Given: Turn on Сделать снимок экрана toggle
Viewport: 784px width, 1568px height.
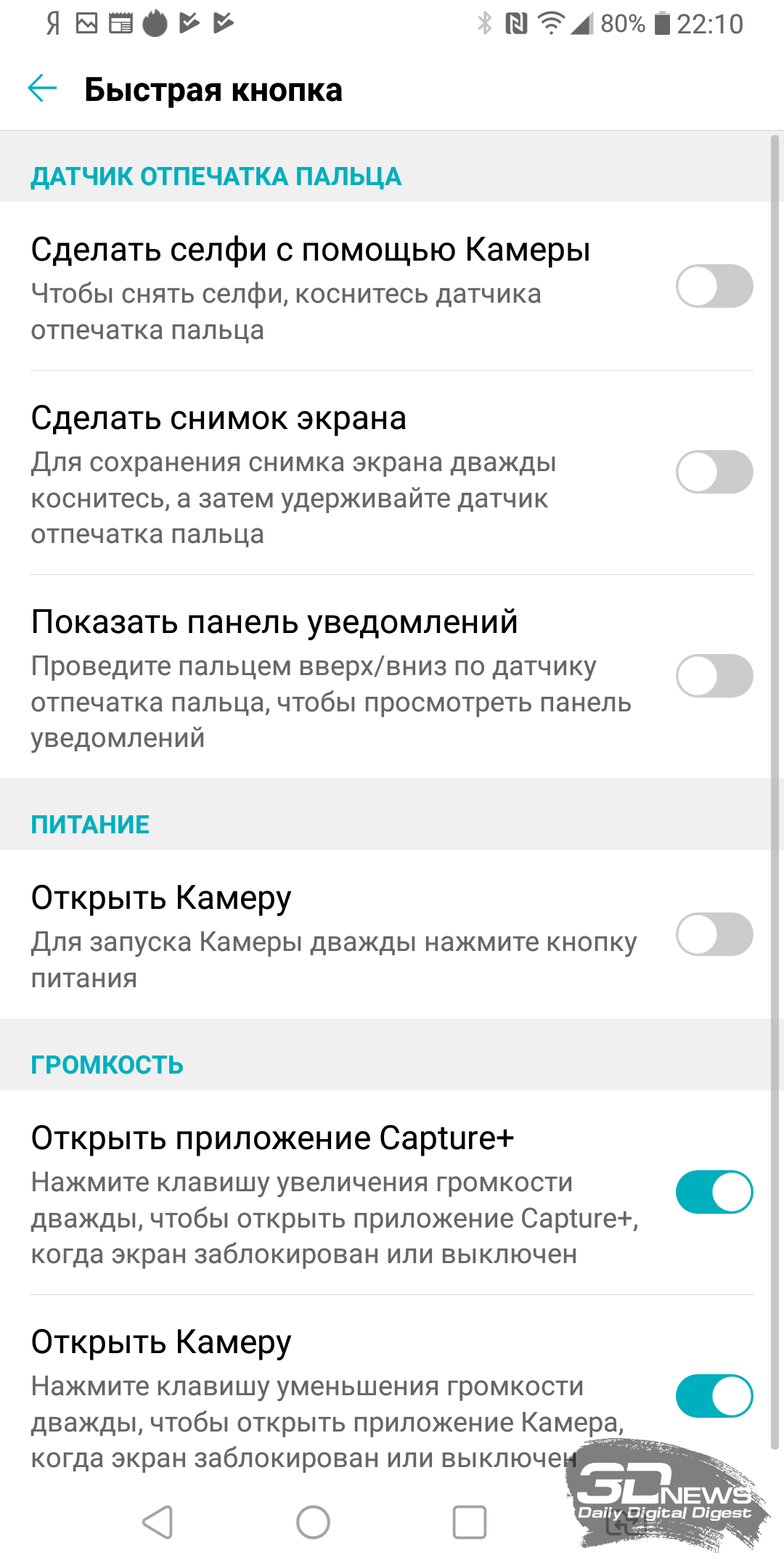Looking at the screenshot, I should pyautogui.click(x=714, y=472).
